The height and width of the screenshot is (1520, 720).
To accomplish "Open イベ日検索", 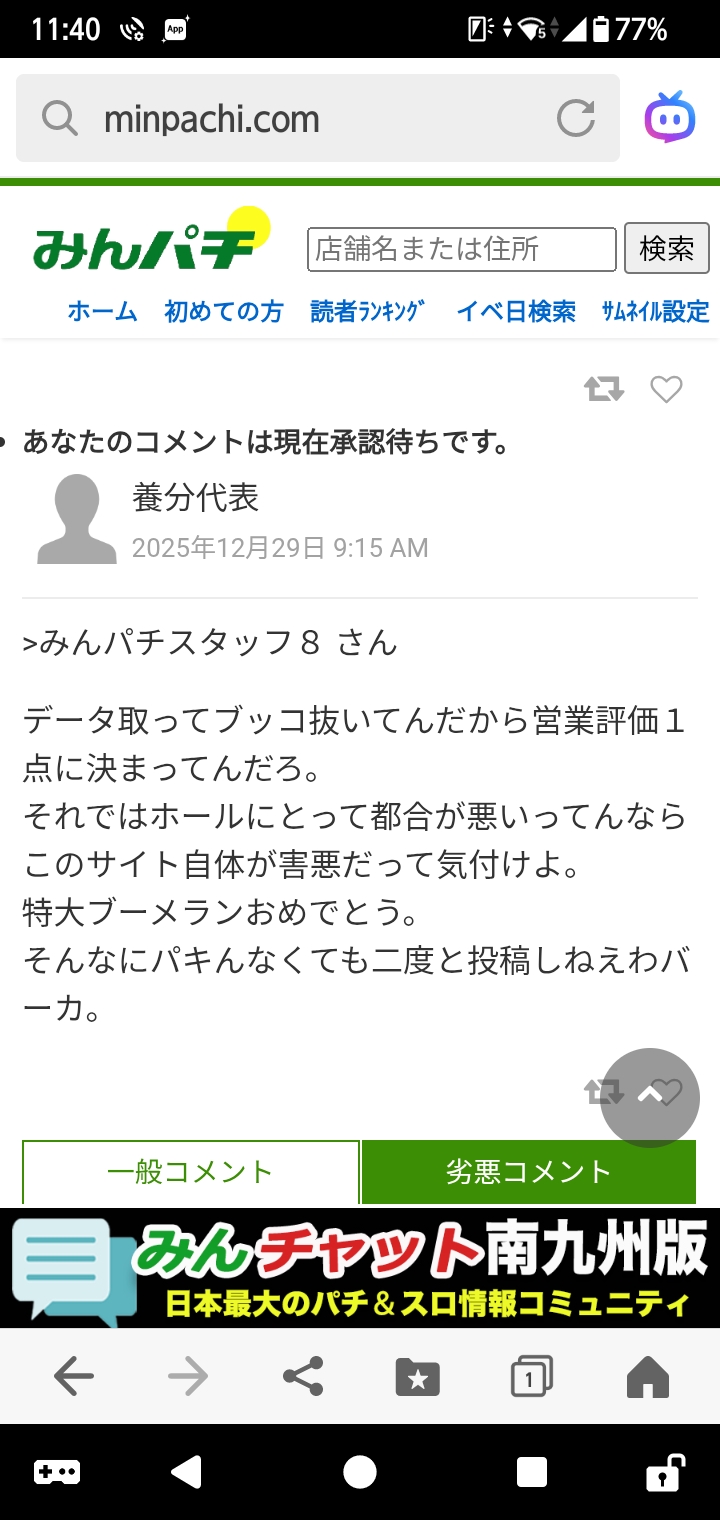I will point(516,311).
